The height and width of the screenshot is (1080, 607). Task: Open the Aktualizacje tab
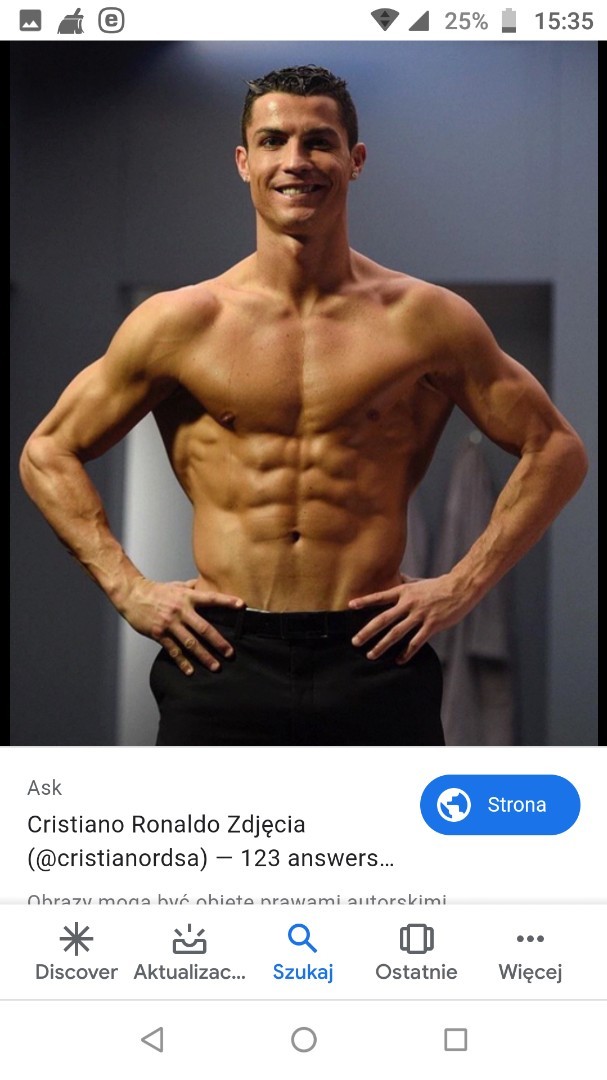(x=189, y=953)
